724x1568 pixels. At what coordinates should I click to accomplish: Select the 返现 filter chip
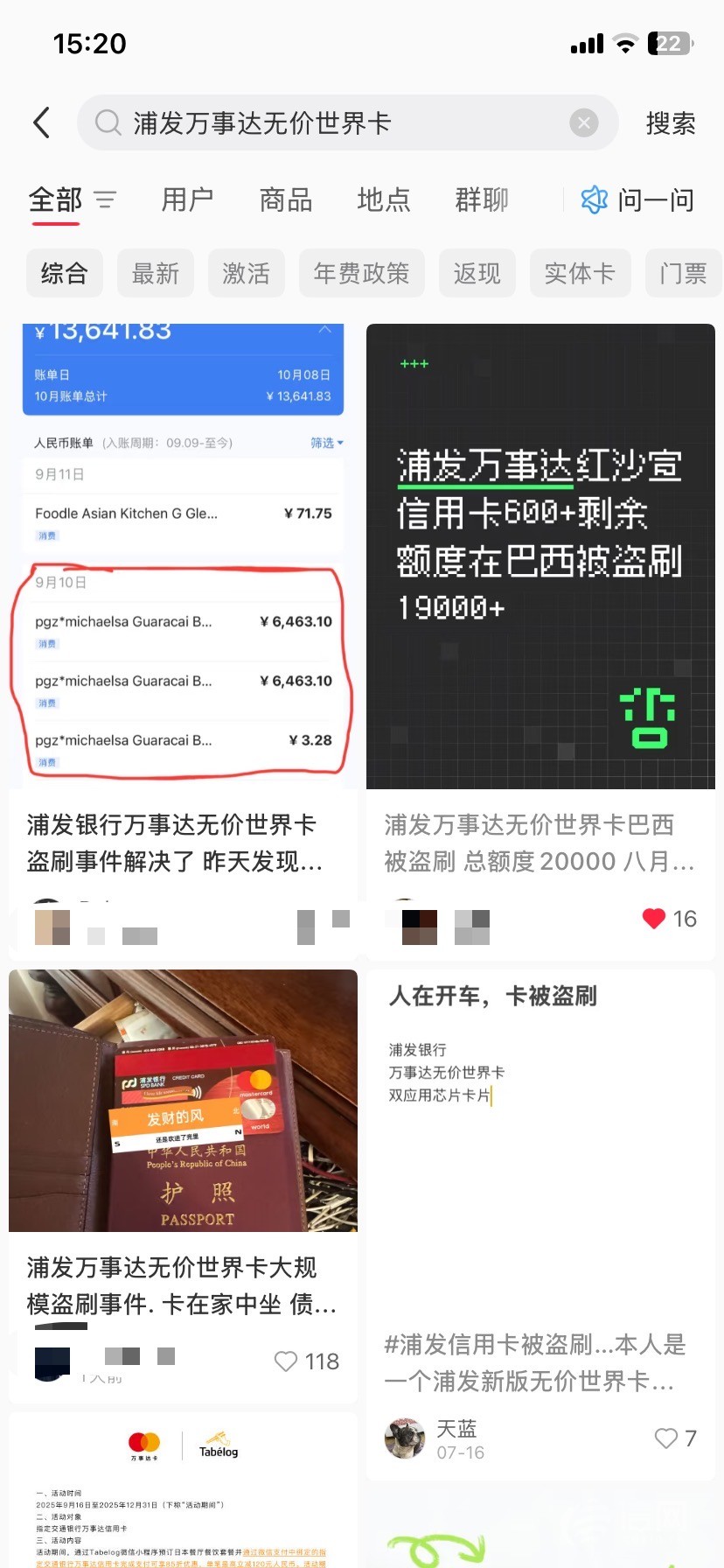[x=477, y=273]
